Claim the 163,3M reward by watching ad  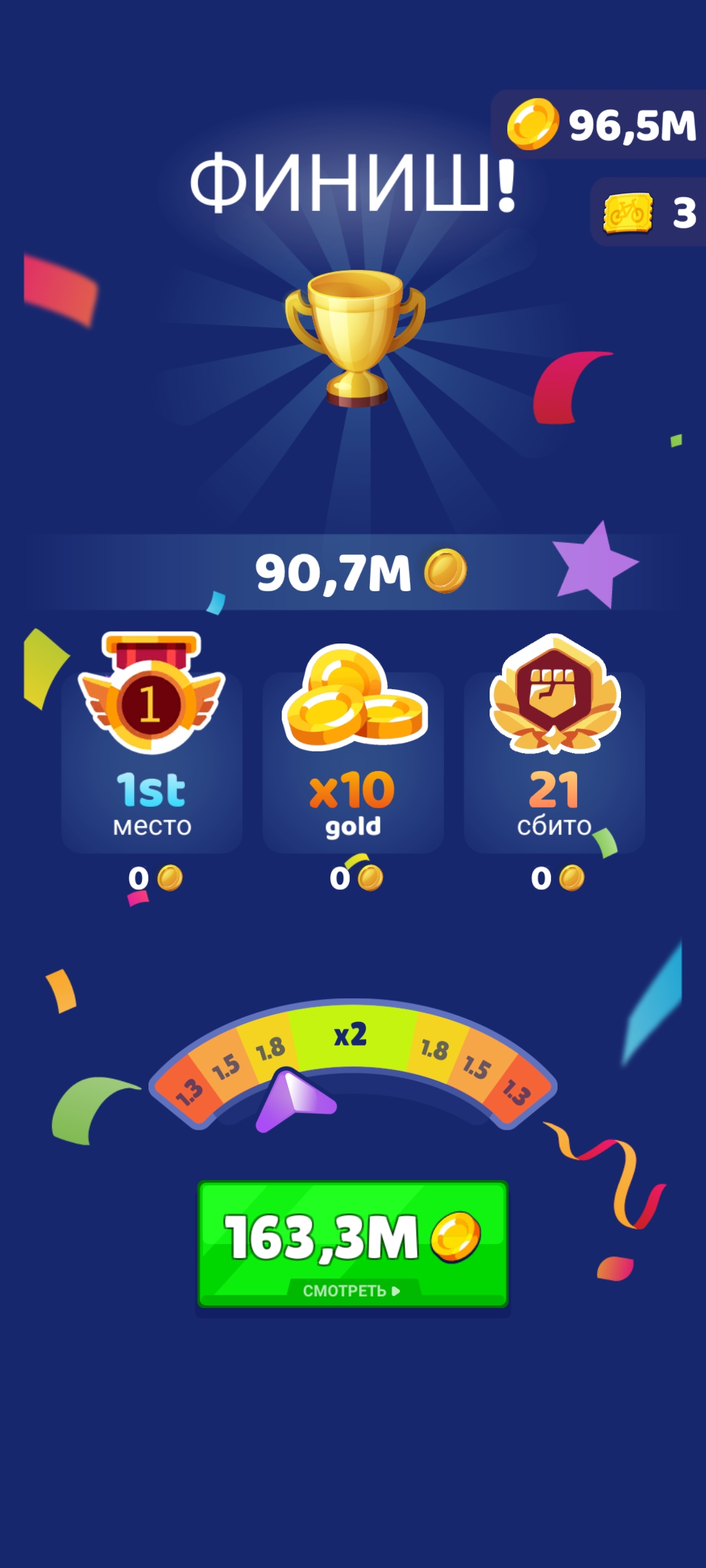coord(352,1244)
